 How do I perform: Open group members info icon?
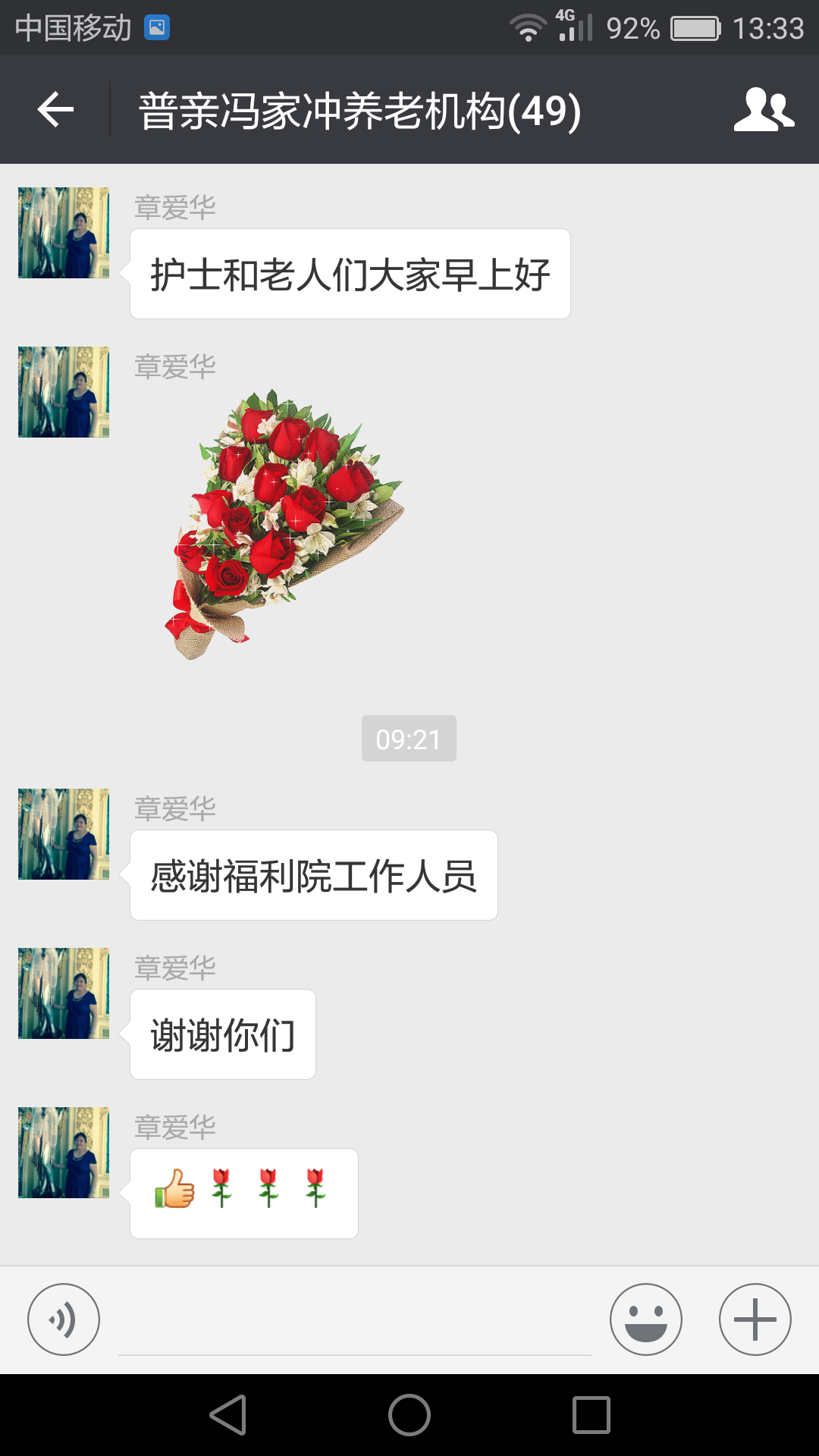click(x=764, y=111)
